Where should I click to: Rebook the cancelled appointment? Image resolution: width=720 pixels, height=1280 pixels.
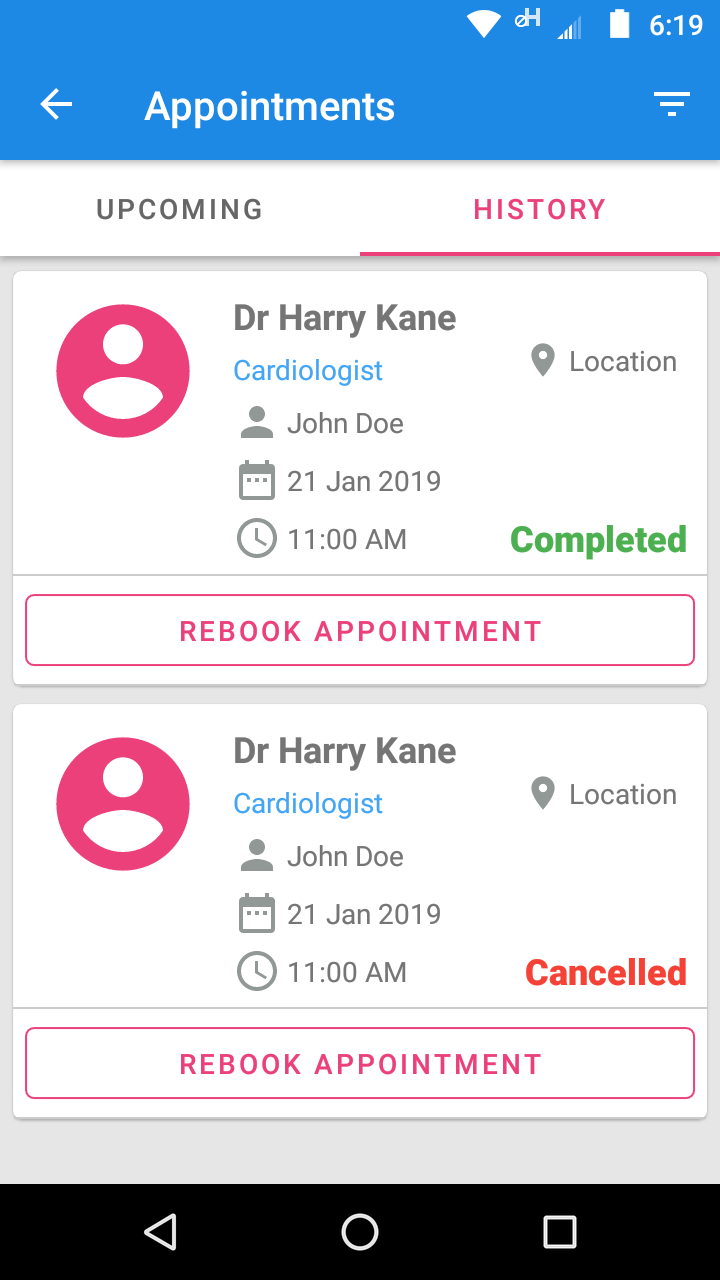(360, 1064)
